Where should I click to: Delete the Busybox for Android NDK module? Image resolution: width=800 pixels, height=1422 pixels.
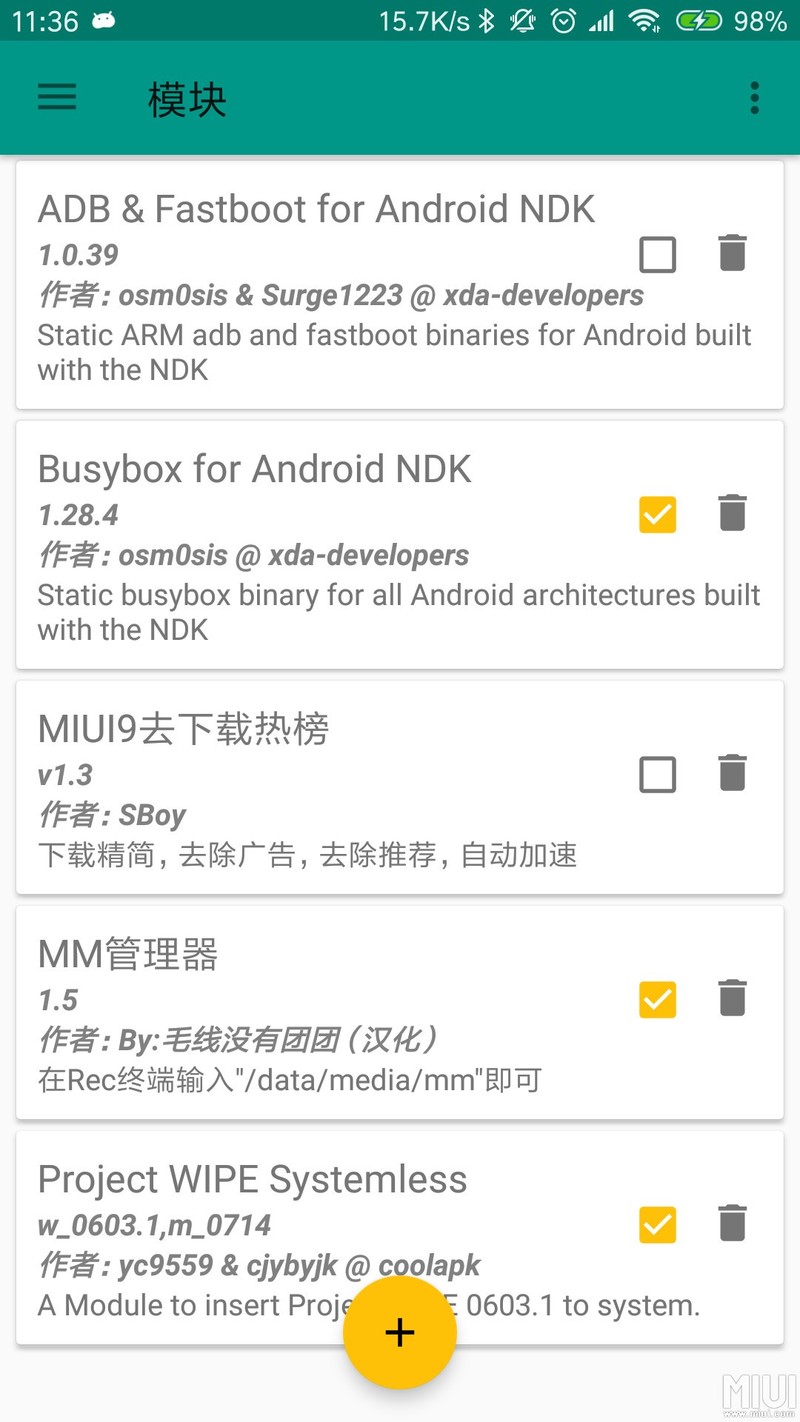733,512
